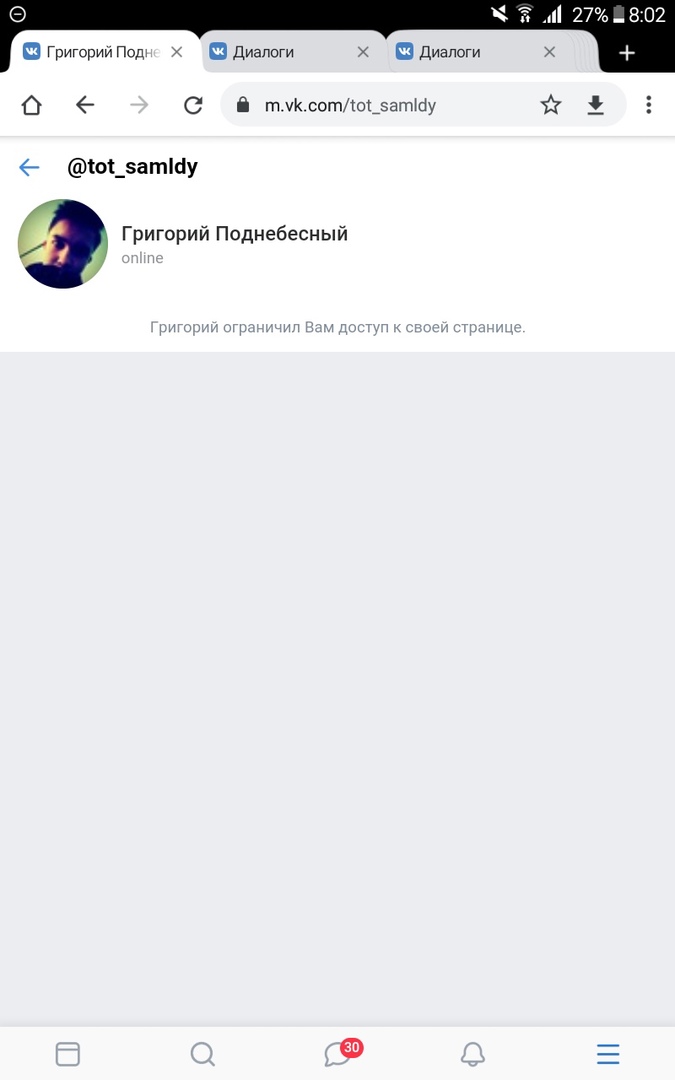Open messages with 30 unread
This screenshot has width=675, height=1080.
click(338, 1054)
